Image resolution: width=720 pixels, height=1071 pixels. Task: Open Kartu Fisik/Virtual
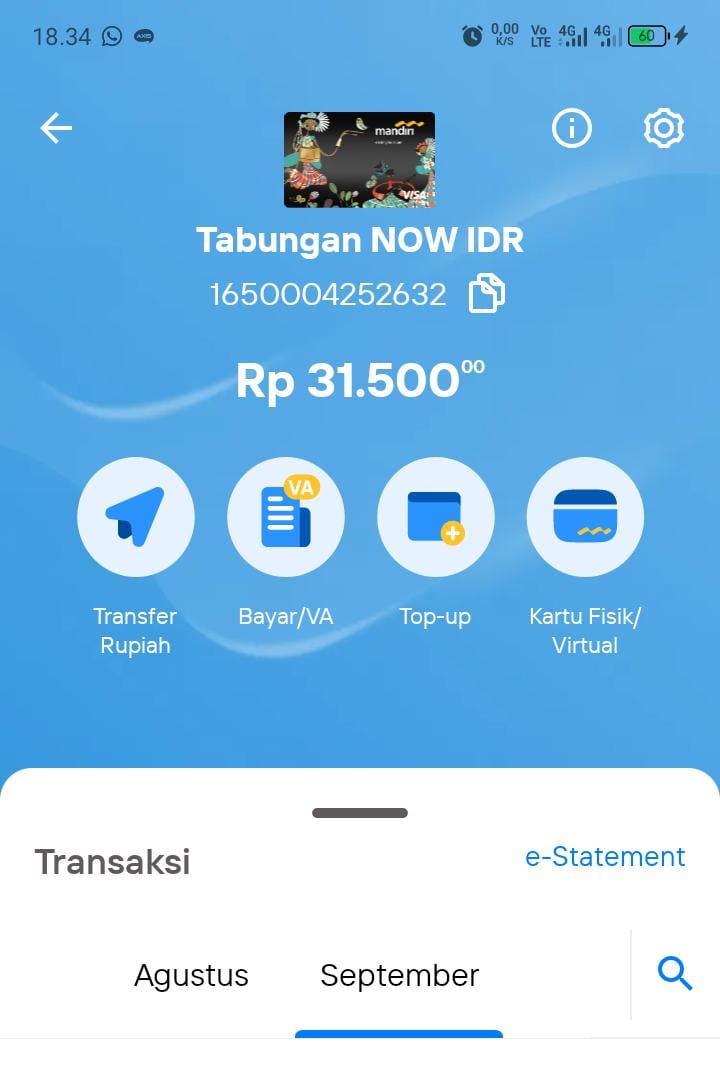(x=585, y=517)
